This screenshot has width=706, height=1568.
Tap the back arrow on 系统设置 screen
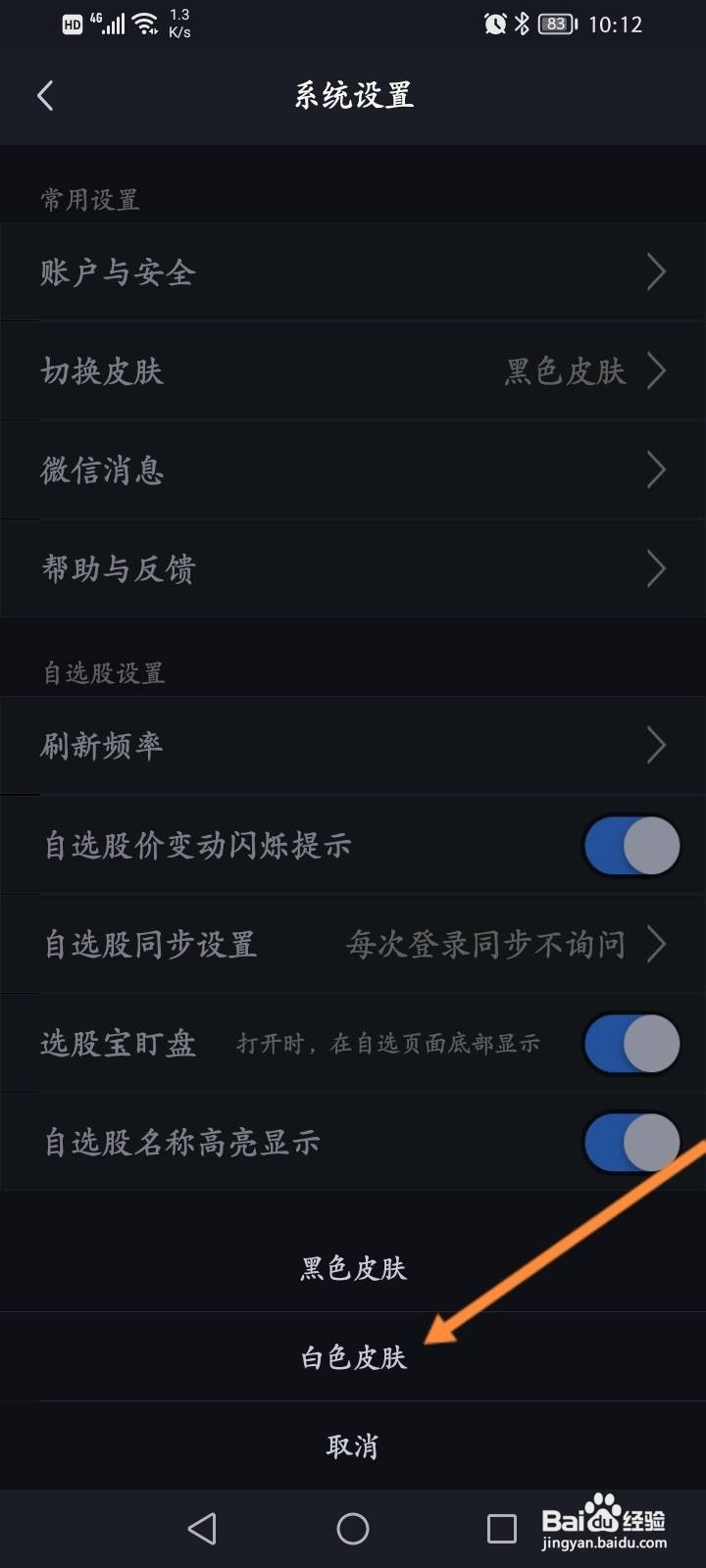46,95
